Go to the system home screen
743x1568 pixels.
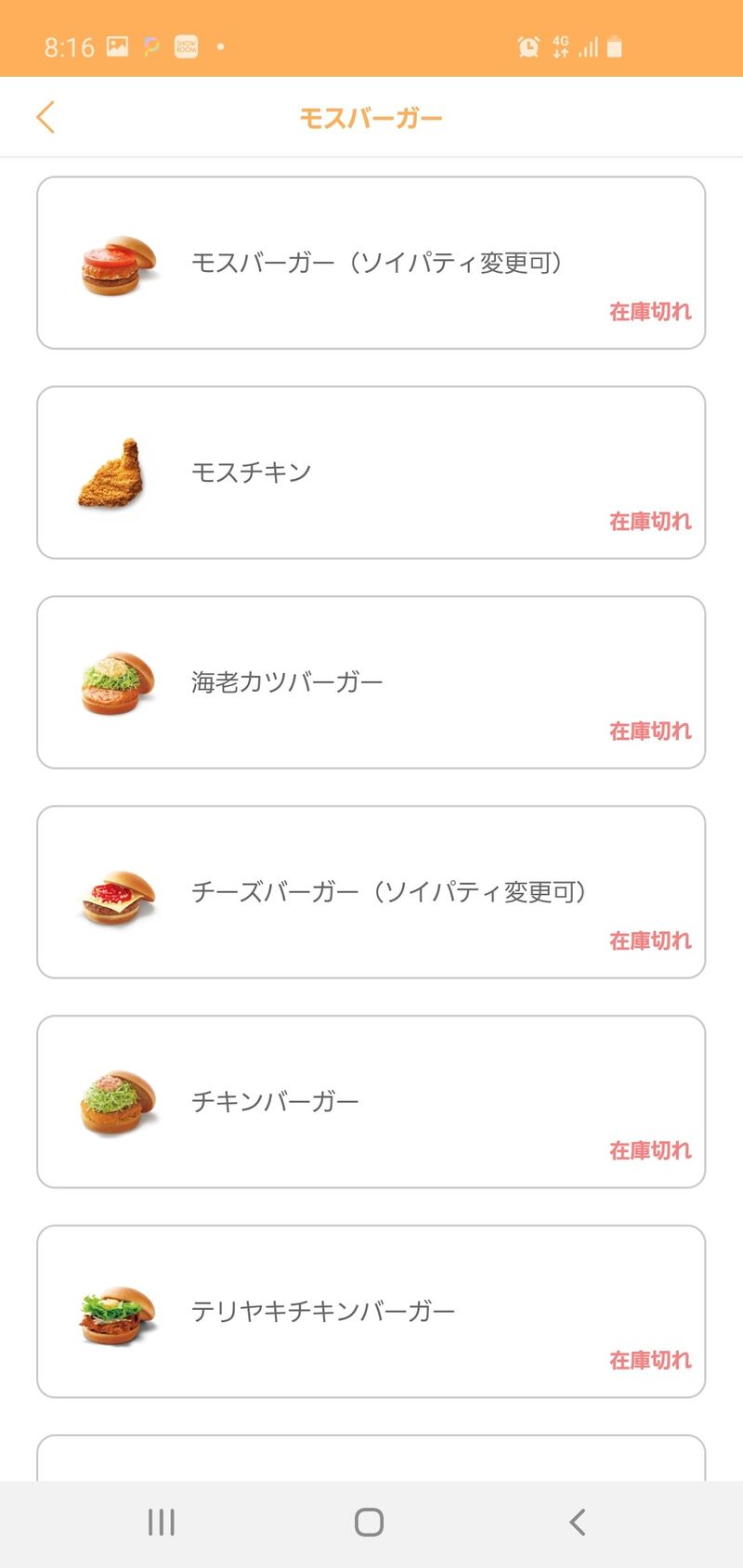tap(370, 1523)
